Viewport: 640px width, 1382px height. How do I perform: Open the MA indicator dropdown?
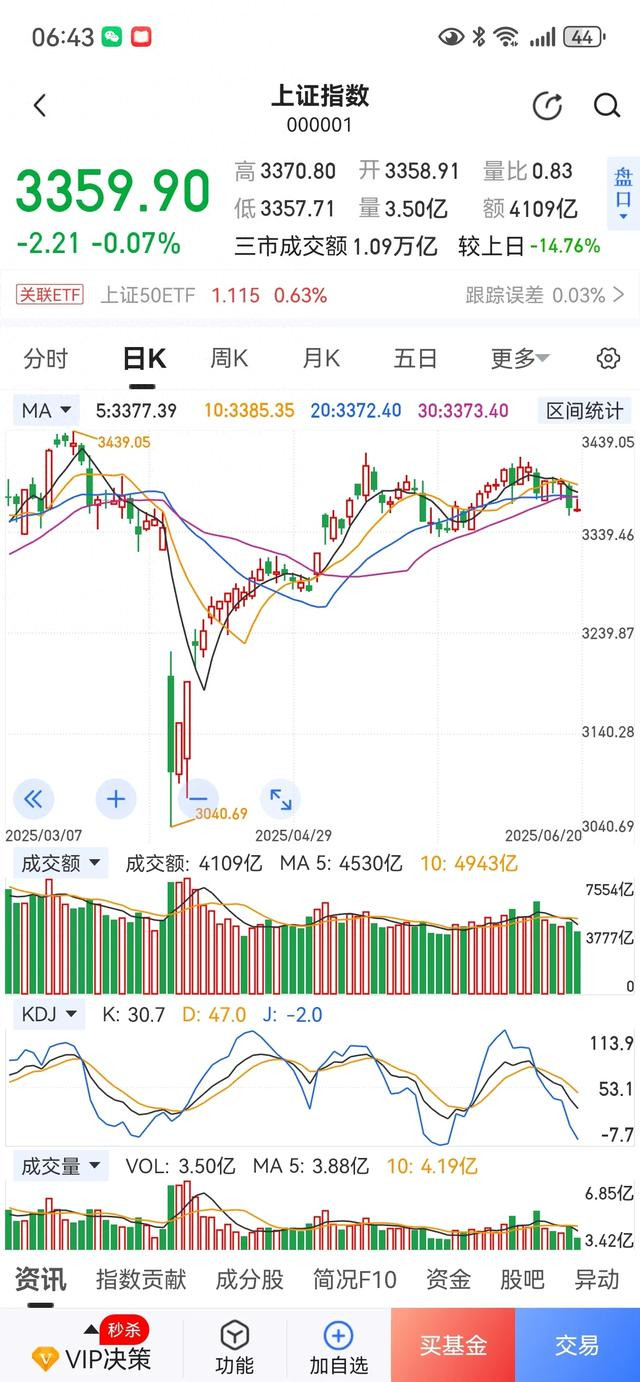pos(47,410)
